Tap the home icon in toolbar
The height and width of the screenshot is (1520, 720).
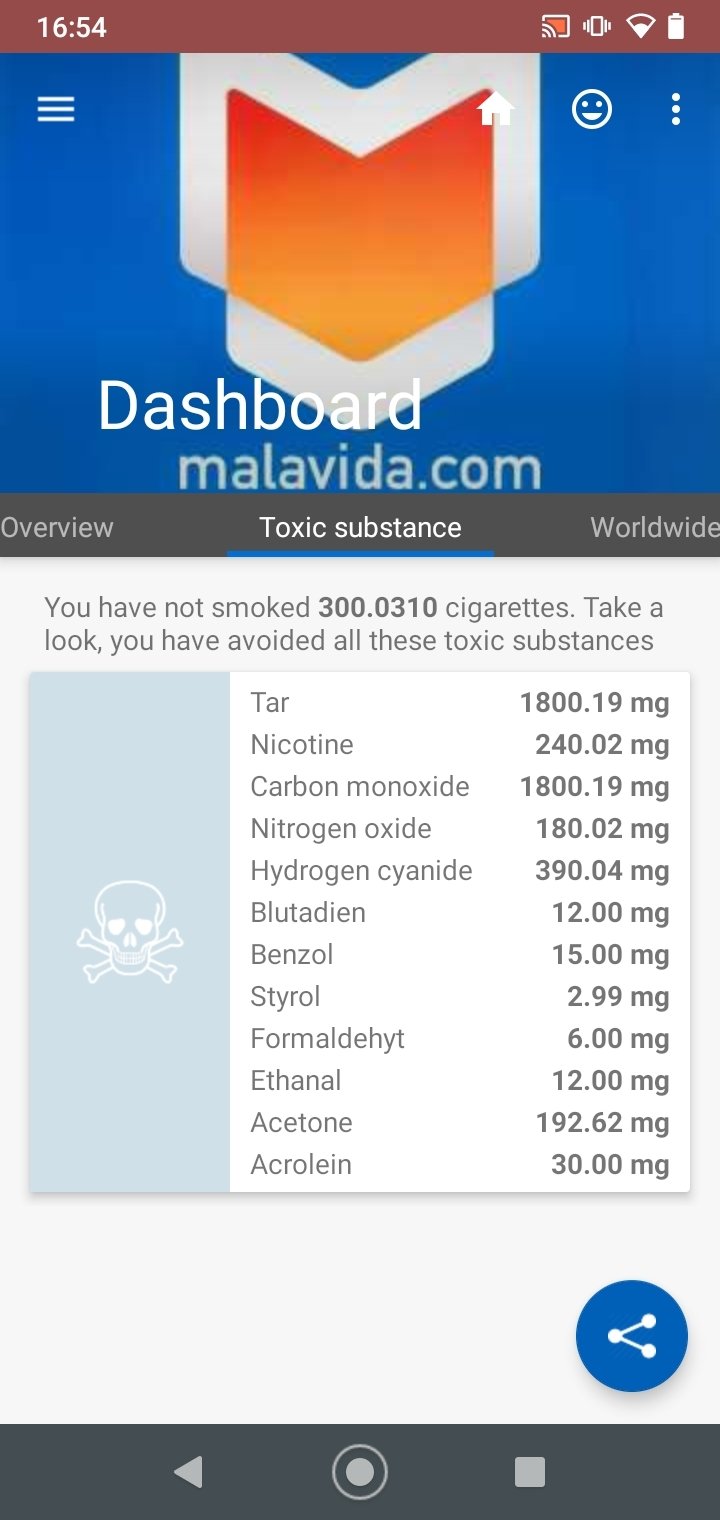(496, 109)
